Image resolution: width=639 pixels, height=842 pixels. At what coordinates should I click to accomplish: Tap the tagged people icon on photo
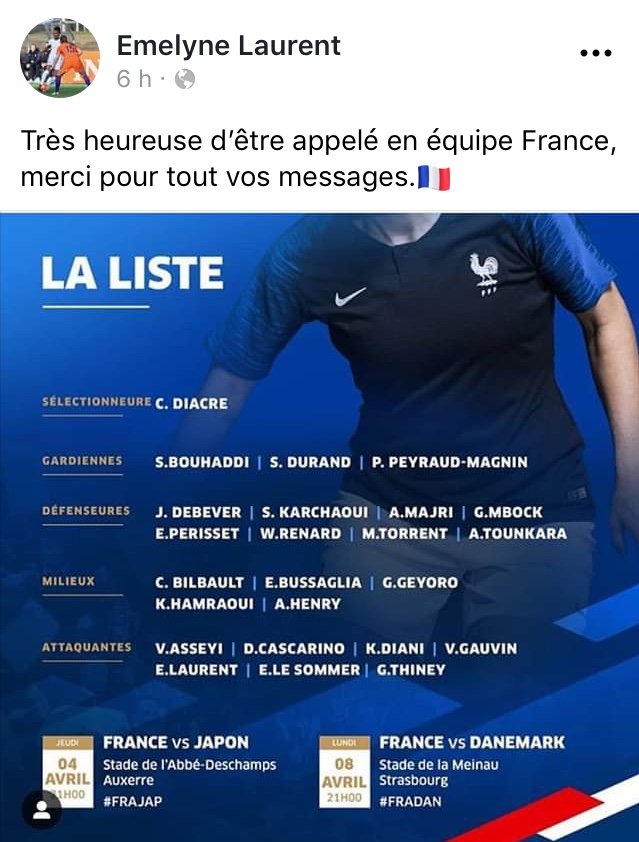pos(42,809)
